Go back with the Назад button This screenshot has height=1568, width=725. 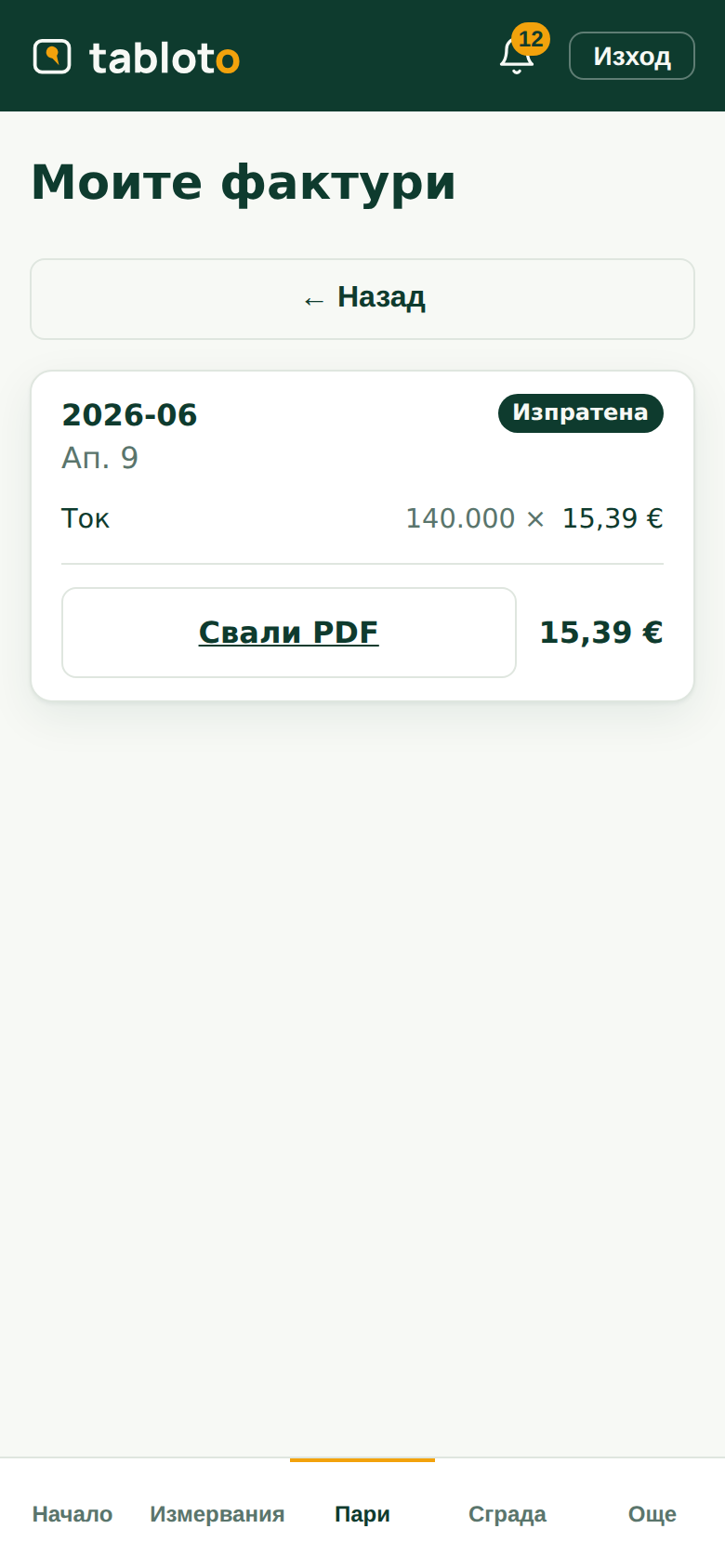(x=362, y=299)
